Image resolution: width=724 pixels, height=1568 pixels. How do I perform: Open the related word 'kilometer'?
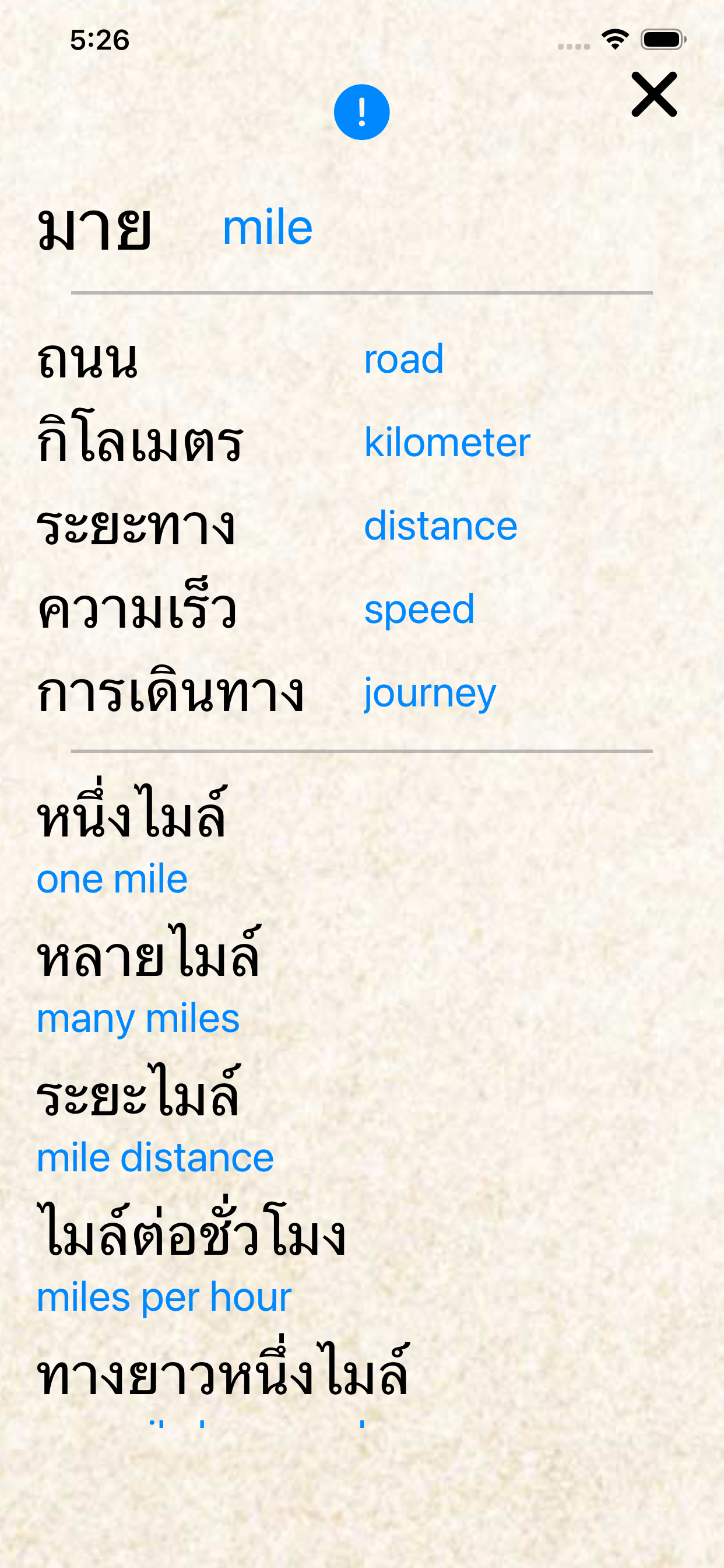(x=447, y=442)
